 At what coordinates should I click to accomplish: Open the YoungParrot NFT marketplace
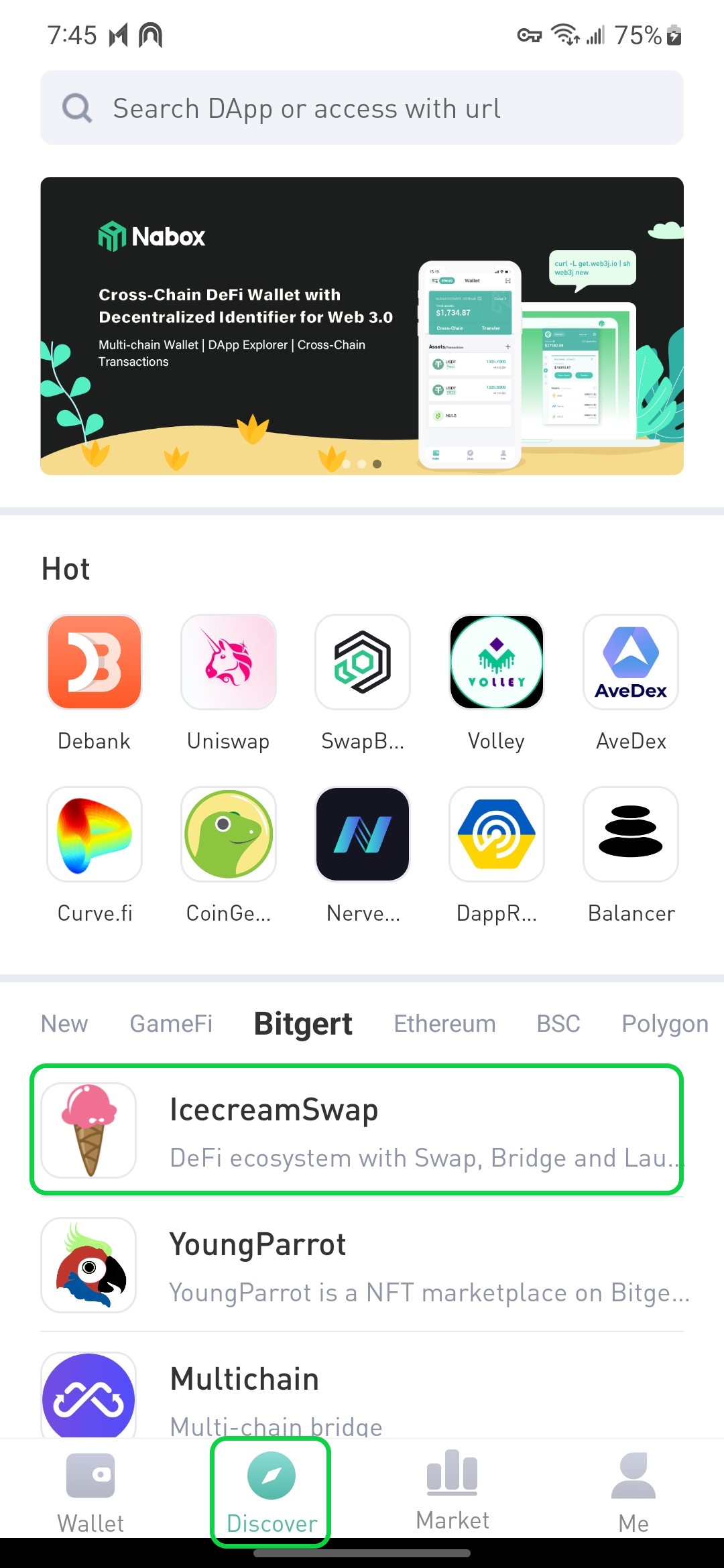click(x=362, y=1265)
